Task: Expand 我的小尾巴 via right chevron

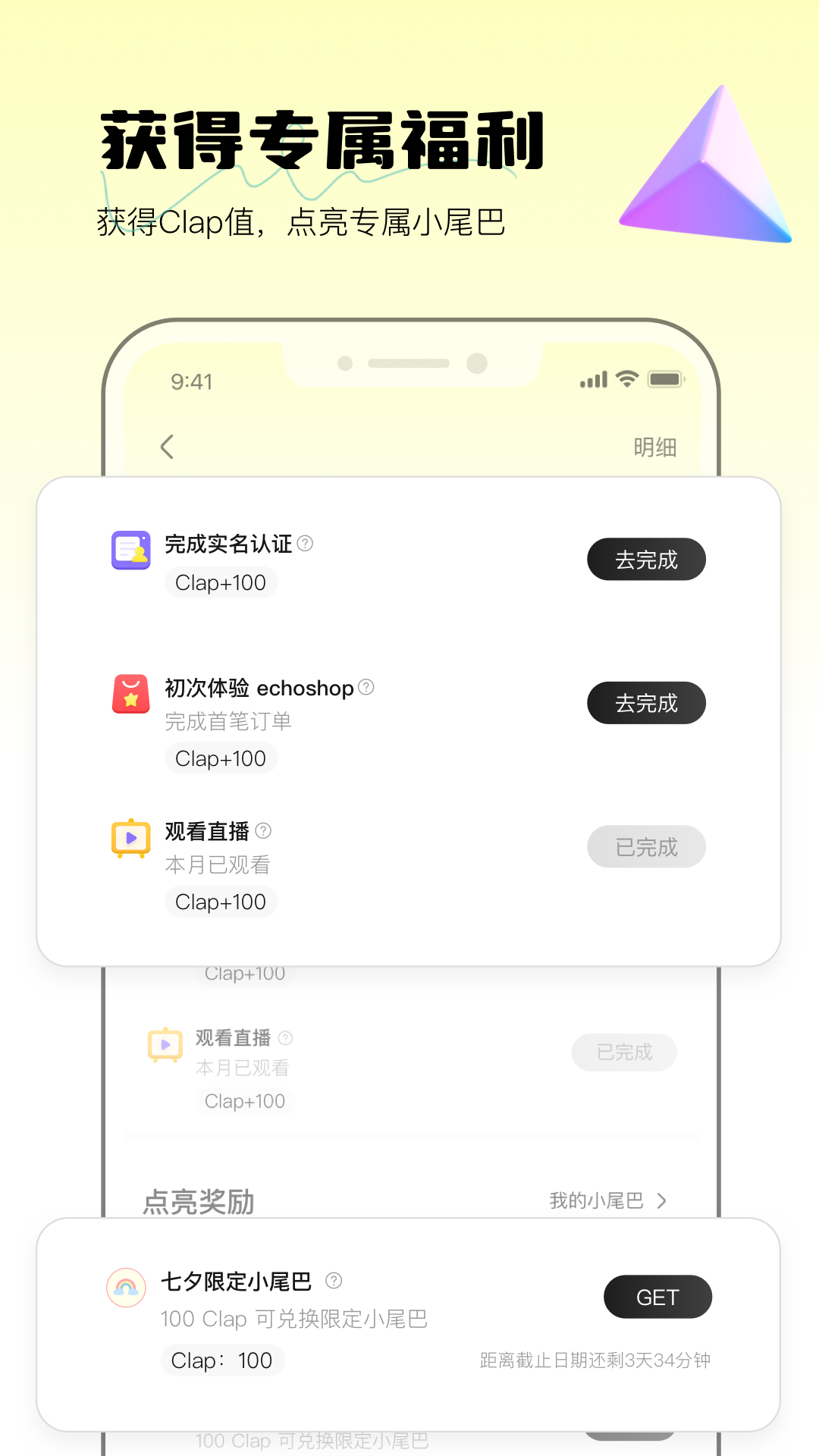Action: point(664,1200)
